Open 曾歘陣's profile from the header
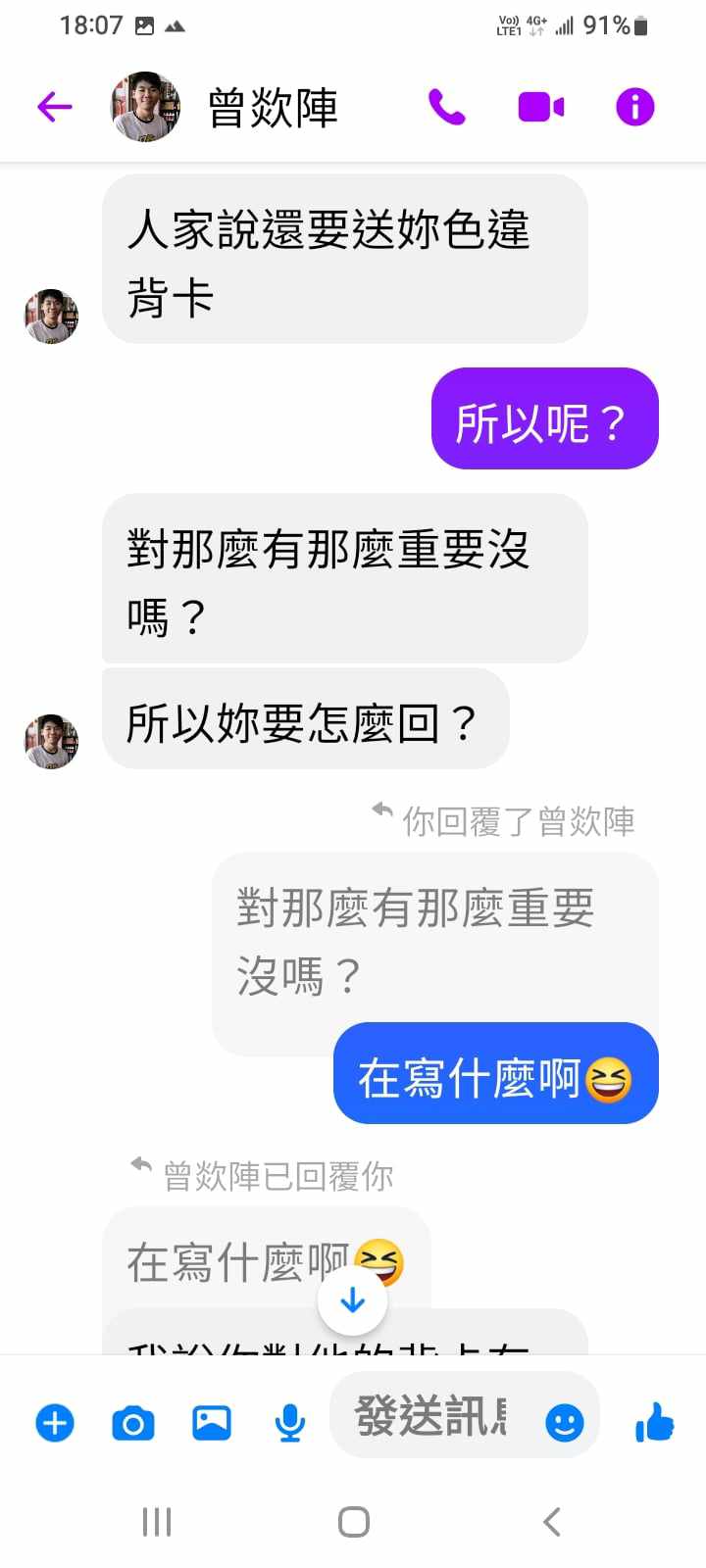706x1568 pixels. [273, 108]
